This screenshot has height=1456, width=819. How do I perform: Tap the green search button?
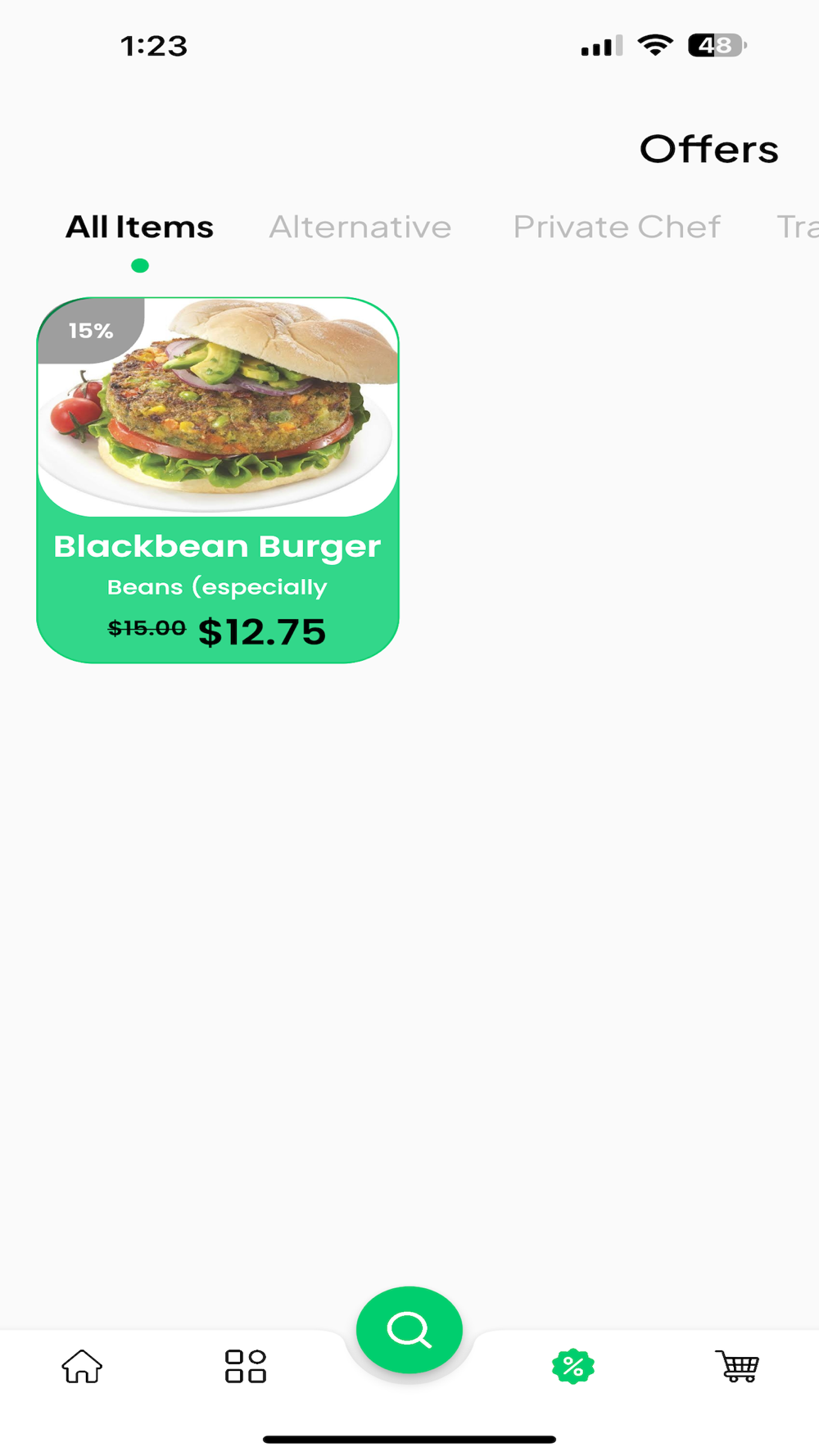409,1330
